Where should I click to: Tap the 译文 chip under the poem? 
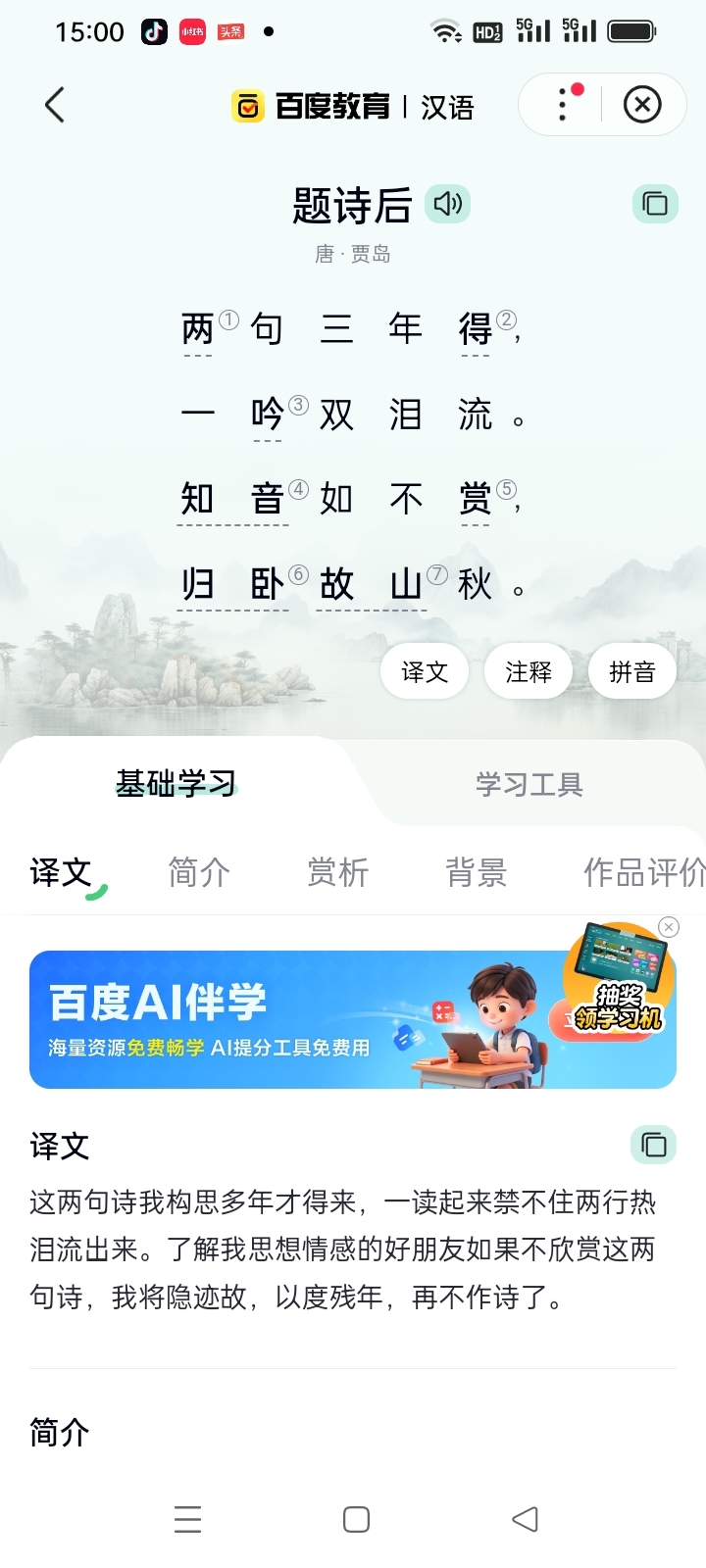425,671
